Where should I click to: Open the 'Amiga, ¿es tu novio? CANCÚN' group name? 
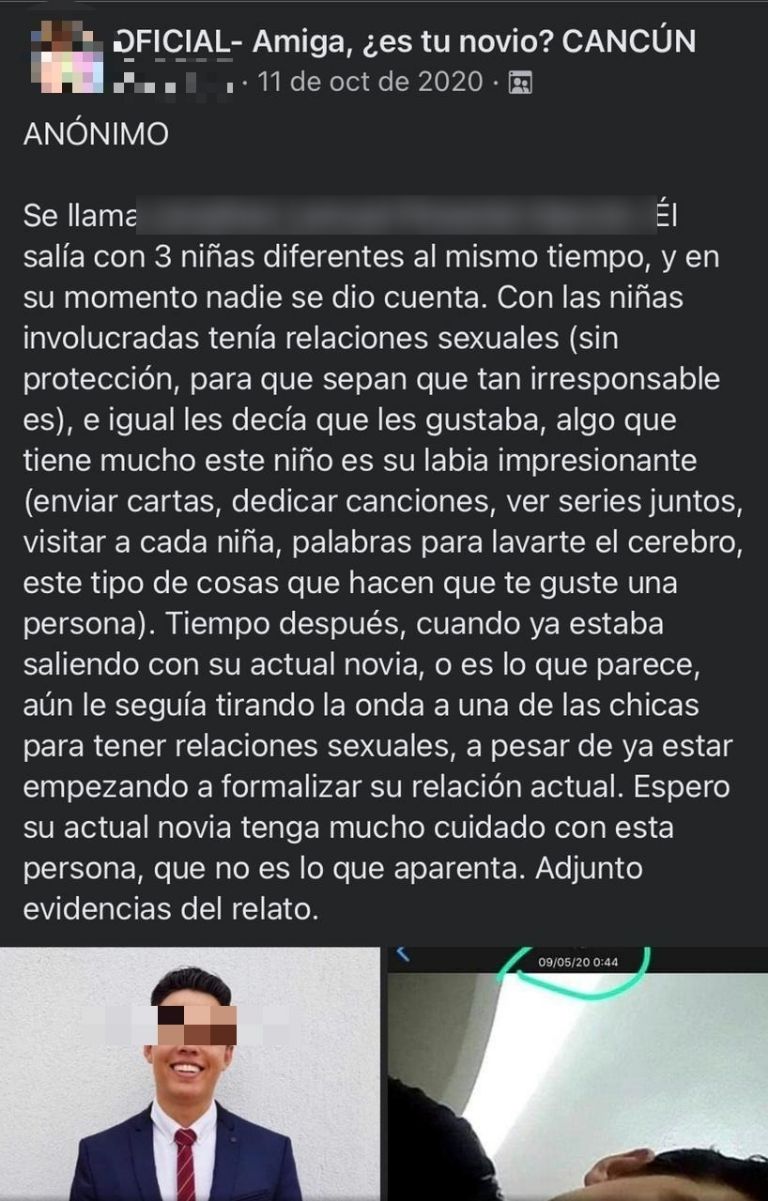405,41
